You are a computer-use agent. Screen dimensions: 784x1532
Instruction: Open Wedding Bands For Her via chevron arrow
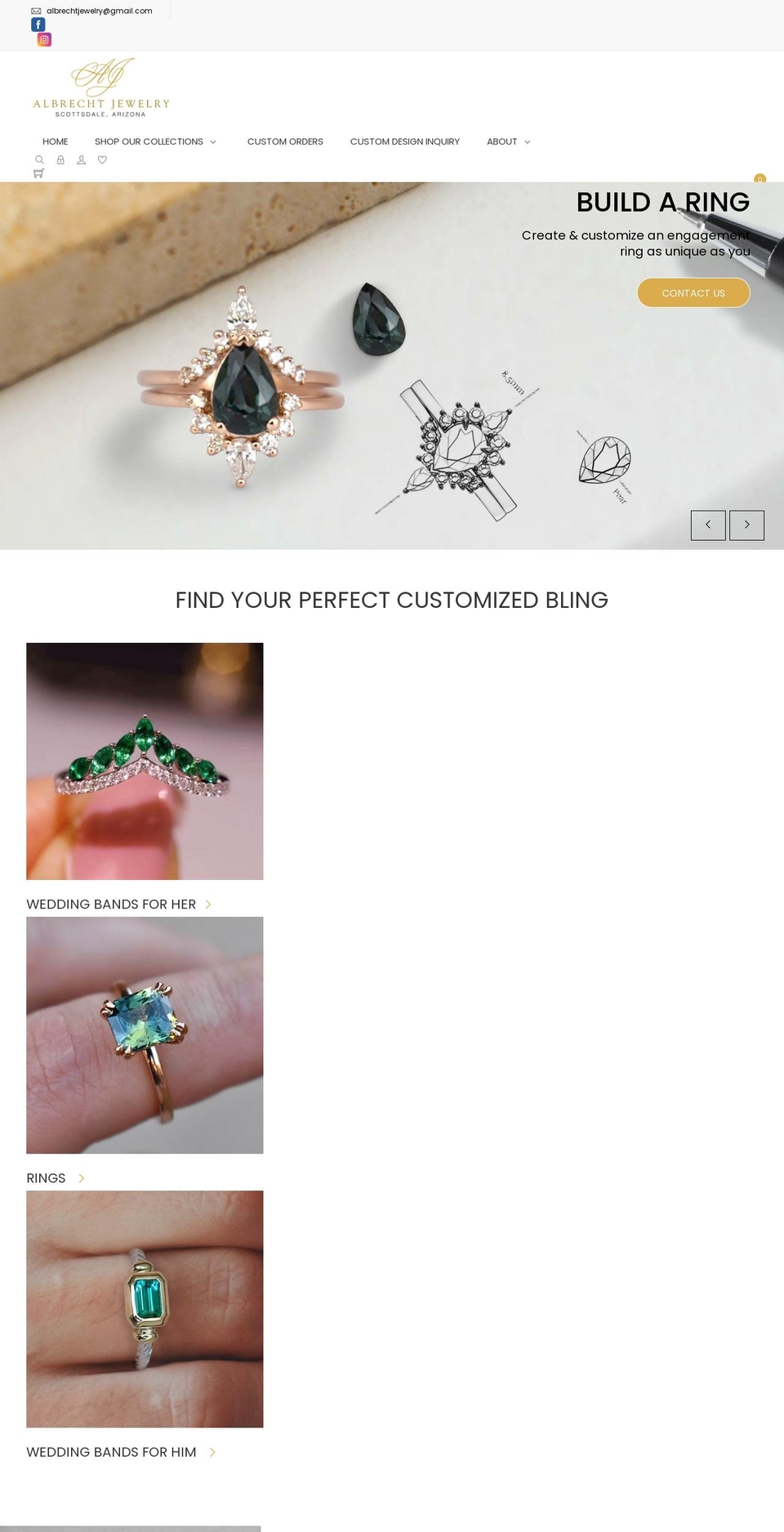[x=208, y=904]
